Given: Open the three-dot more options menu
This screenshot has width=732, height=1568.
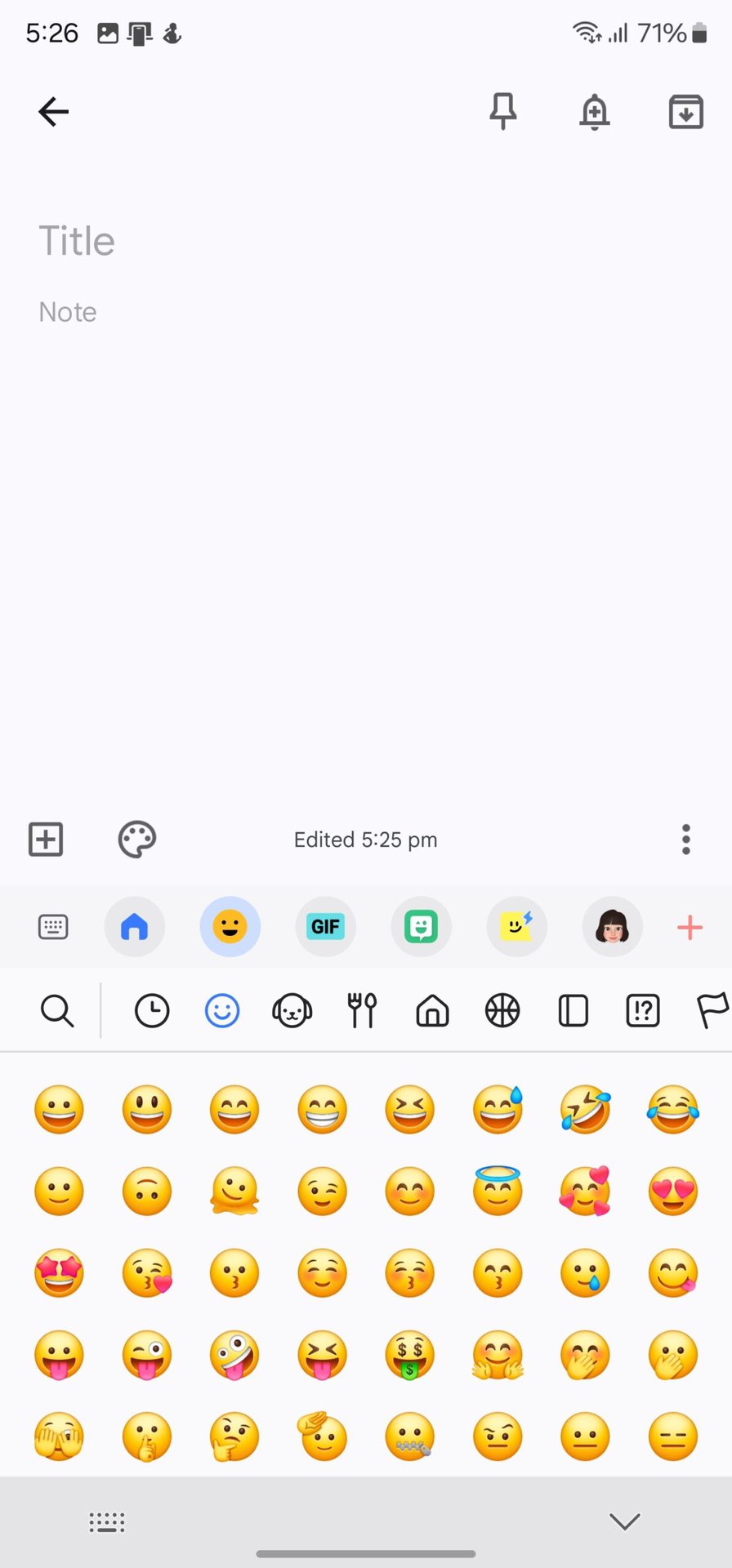Looking at the screenshot, I should [x=685, y=839].
